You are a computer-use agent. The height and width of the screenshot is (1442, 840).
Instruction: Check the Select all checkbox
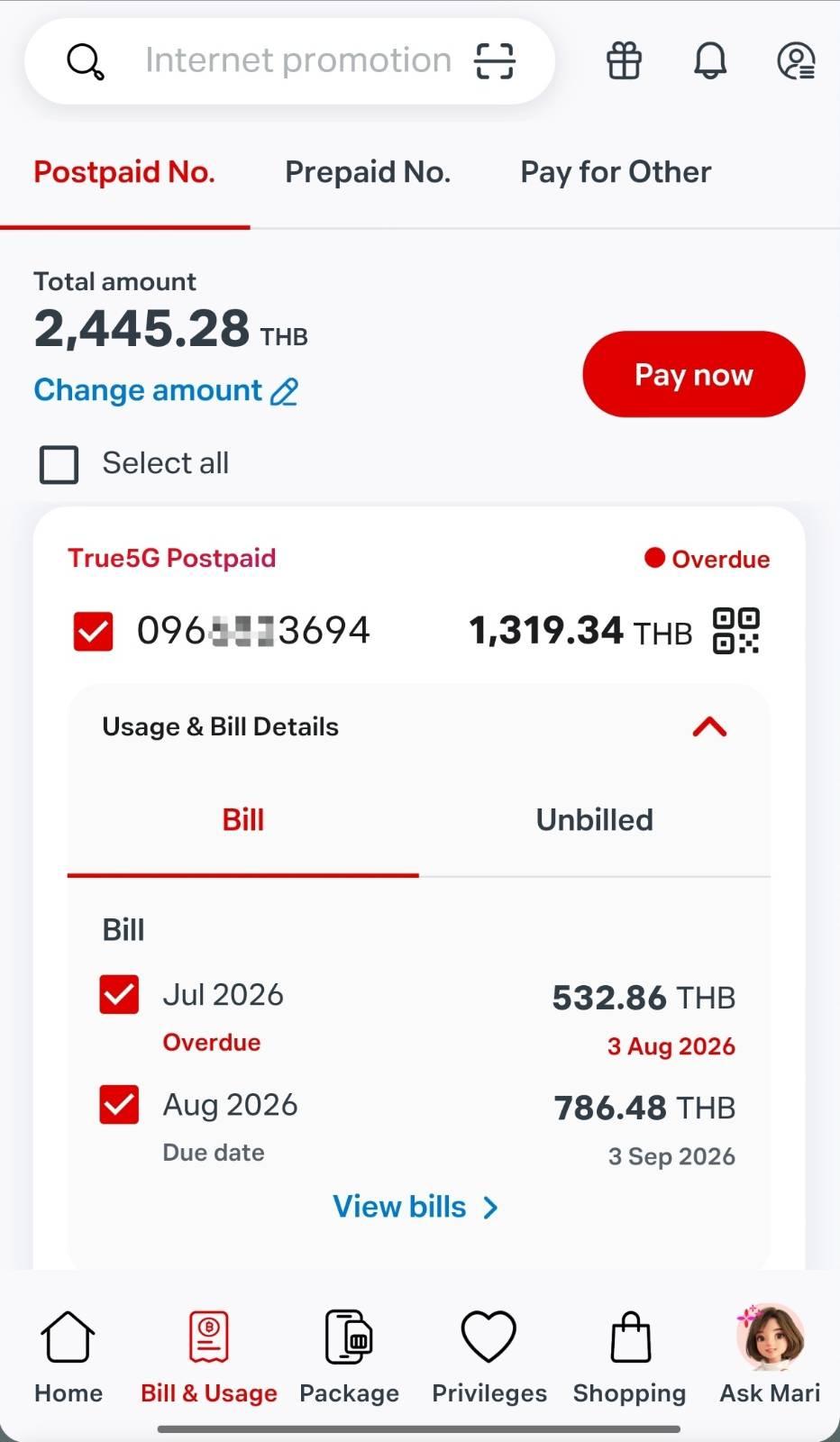[59, 464]
